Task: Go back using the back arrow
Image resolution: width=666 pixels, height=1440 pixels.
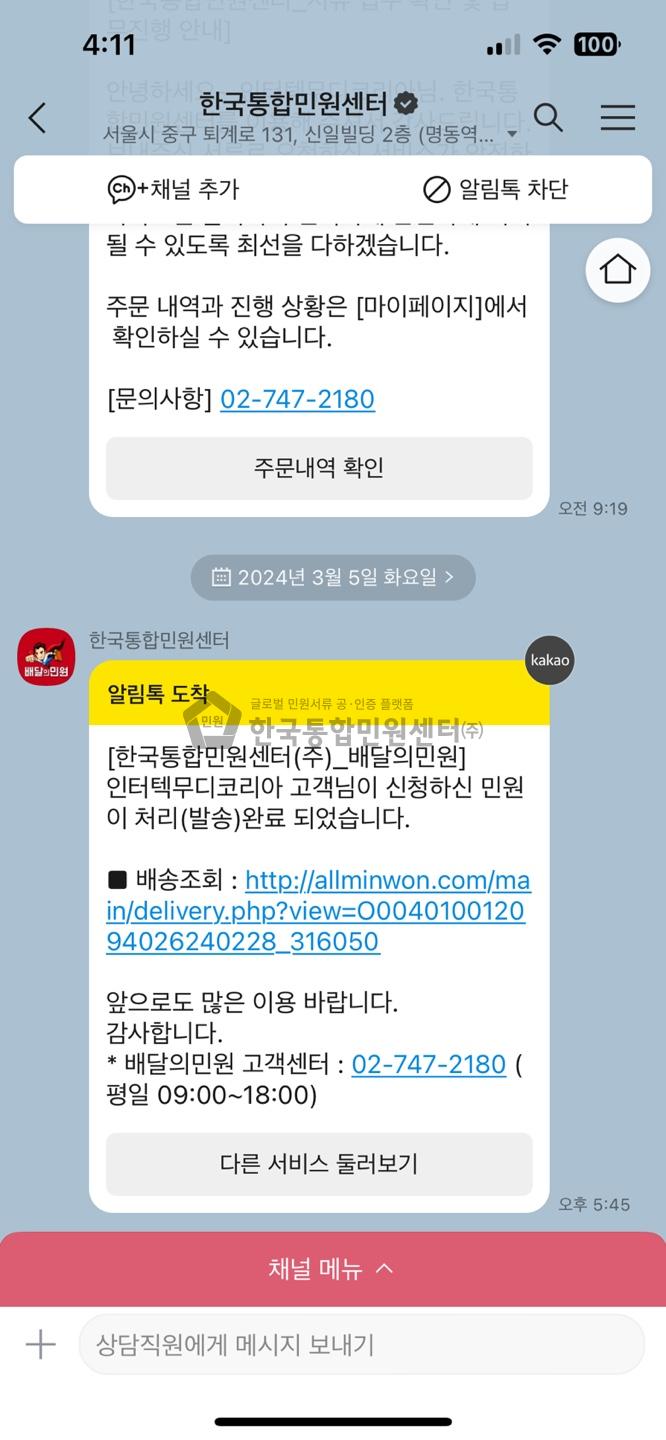Action: tap(38, 118)
